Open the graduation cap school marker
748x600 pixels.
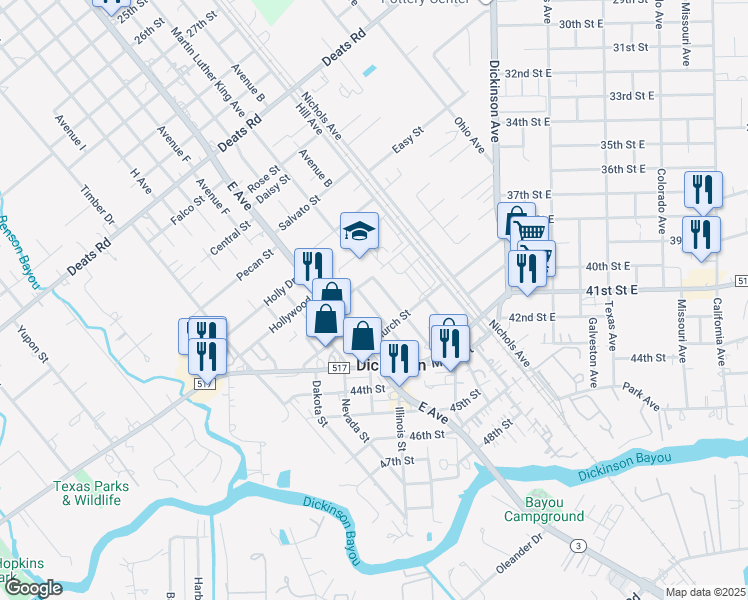(359, 232)
